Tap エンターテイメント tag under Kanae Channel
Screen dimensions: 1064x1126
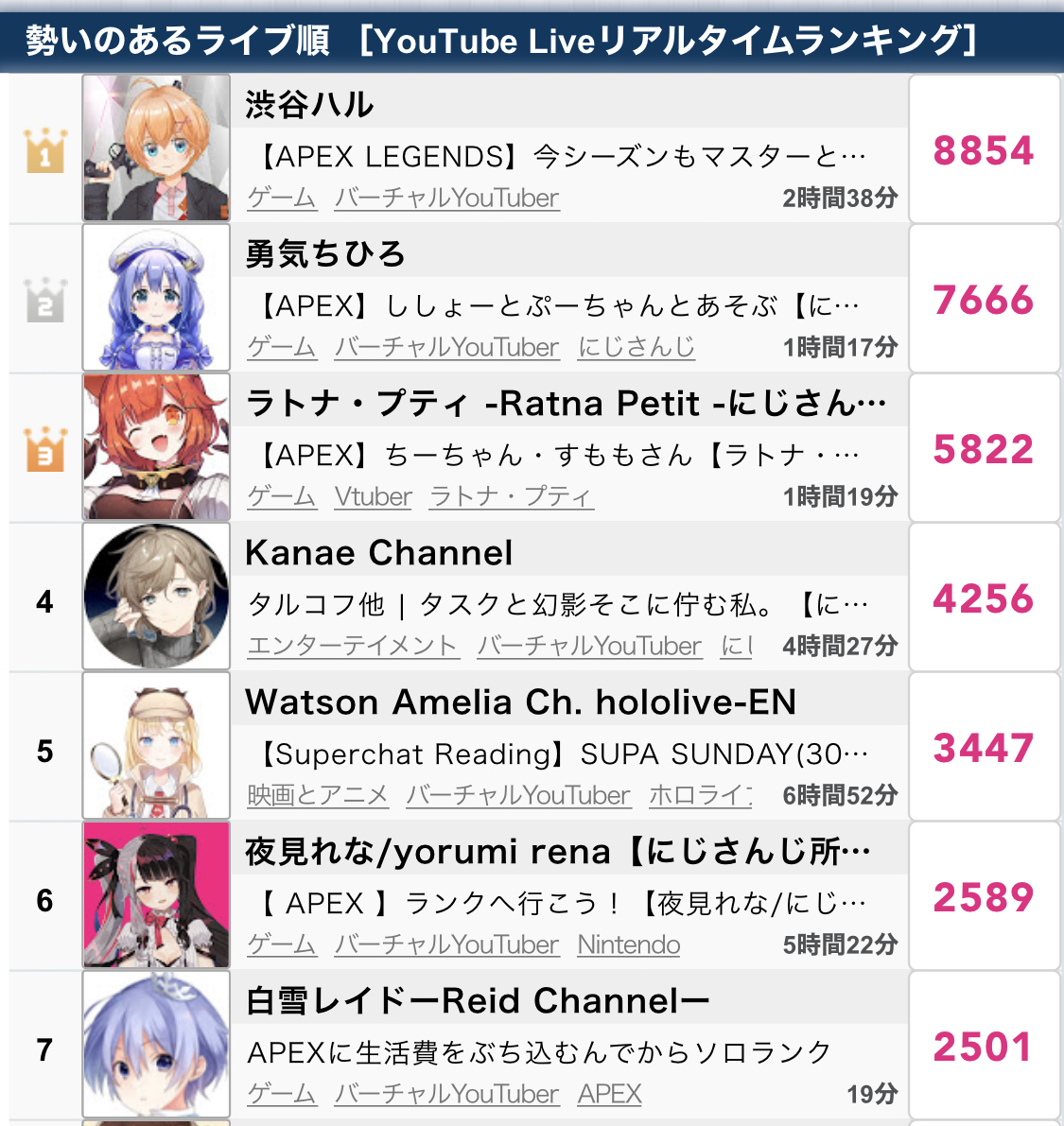353,646
